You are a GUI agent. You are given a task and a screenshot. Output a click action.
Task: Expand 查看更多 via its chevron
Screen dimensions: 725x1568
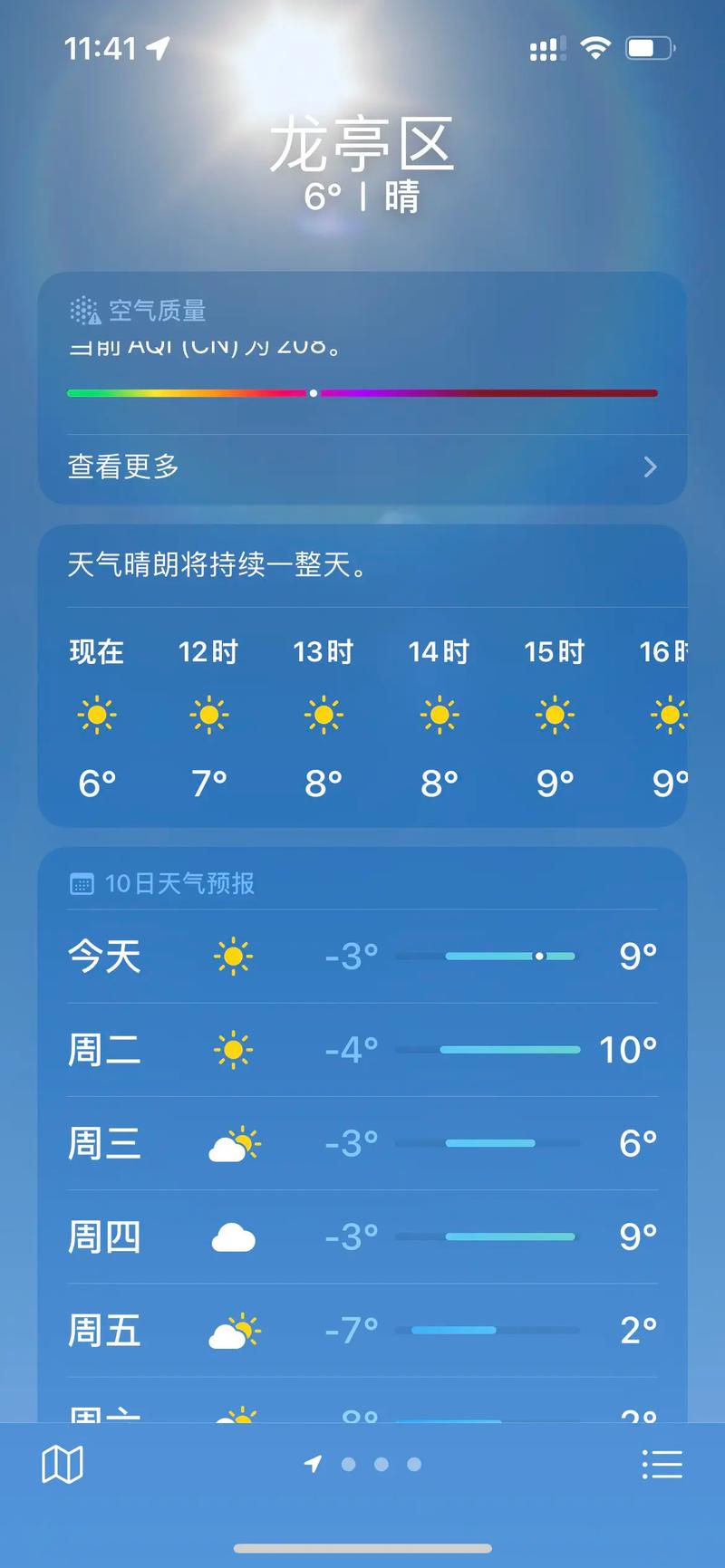(650, 467)
